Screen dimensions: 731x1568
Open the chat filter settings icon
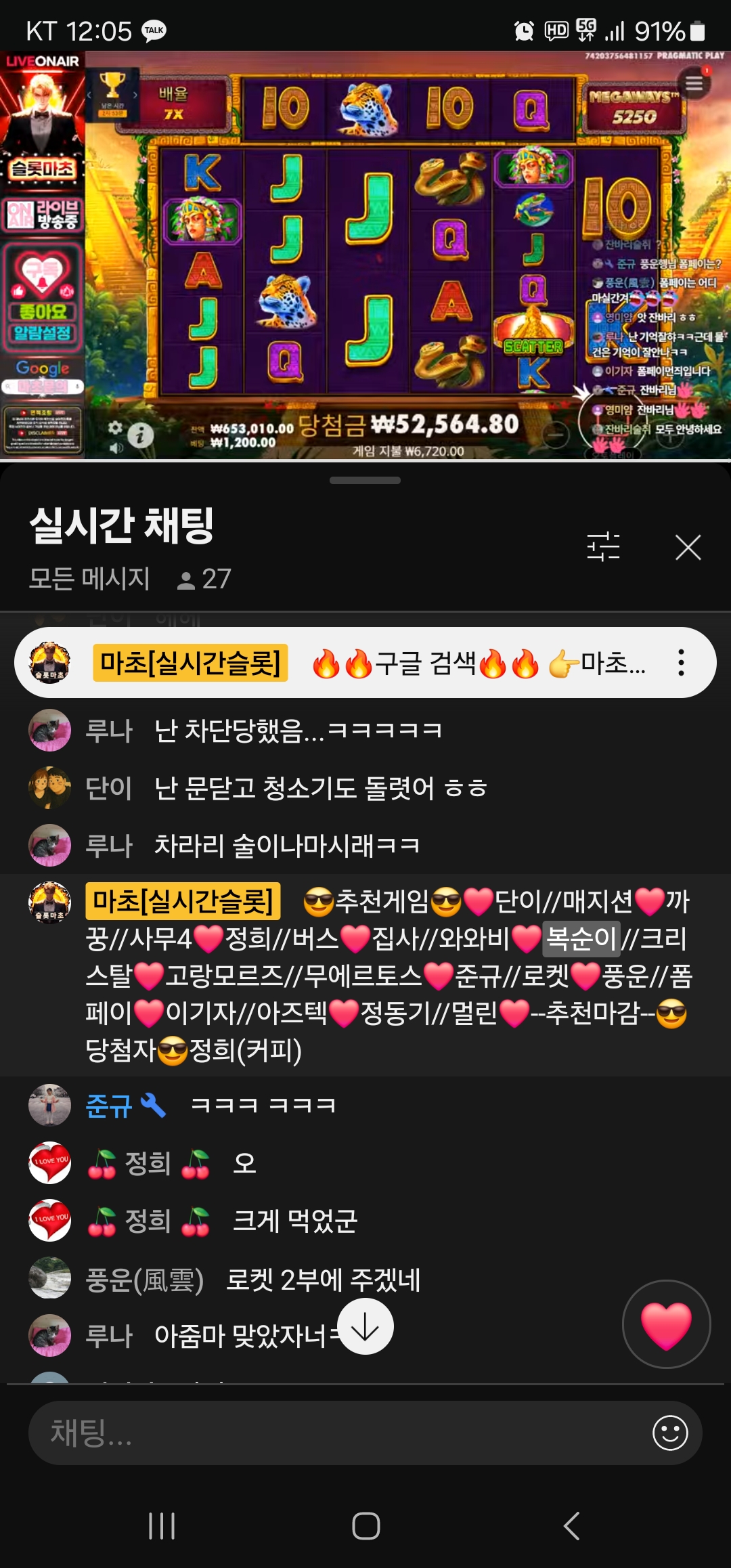603,547
